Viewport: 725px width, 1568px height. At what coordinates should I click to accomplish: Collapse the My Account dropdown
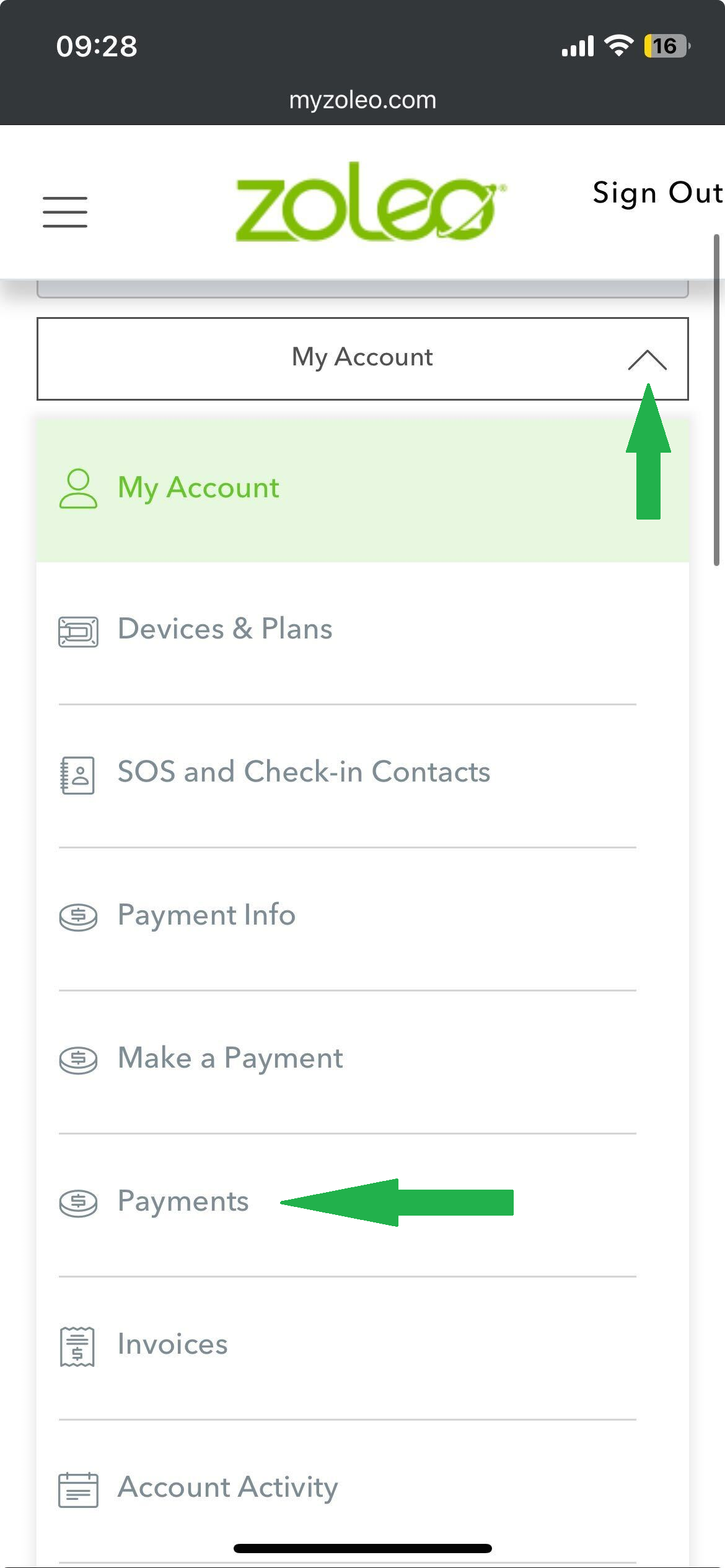[x=362, y=359]
